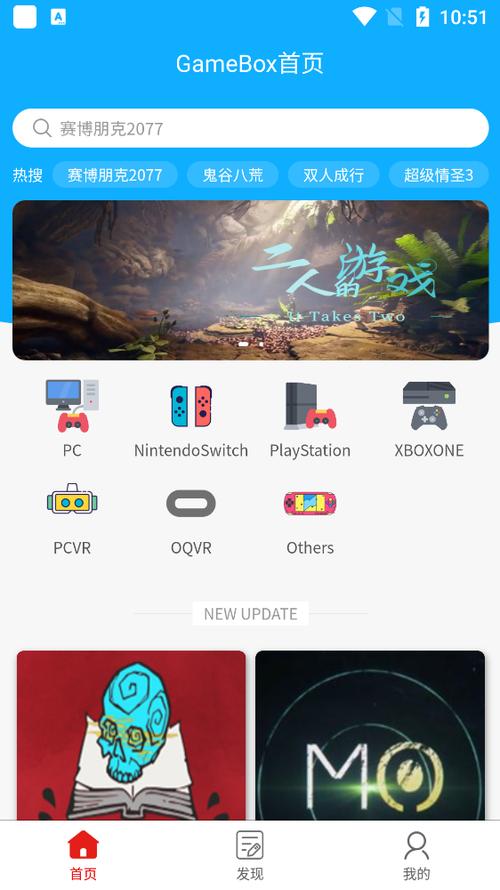
Task: Select the 赛博朋克2077 hot search chip
Action: coord(115,175)
